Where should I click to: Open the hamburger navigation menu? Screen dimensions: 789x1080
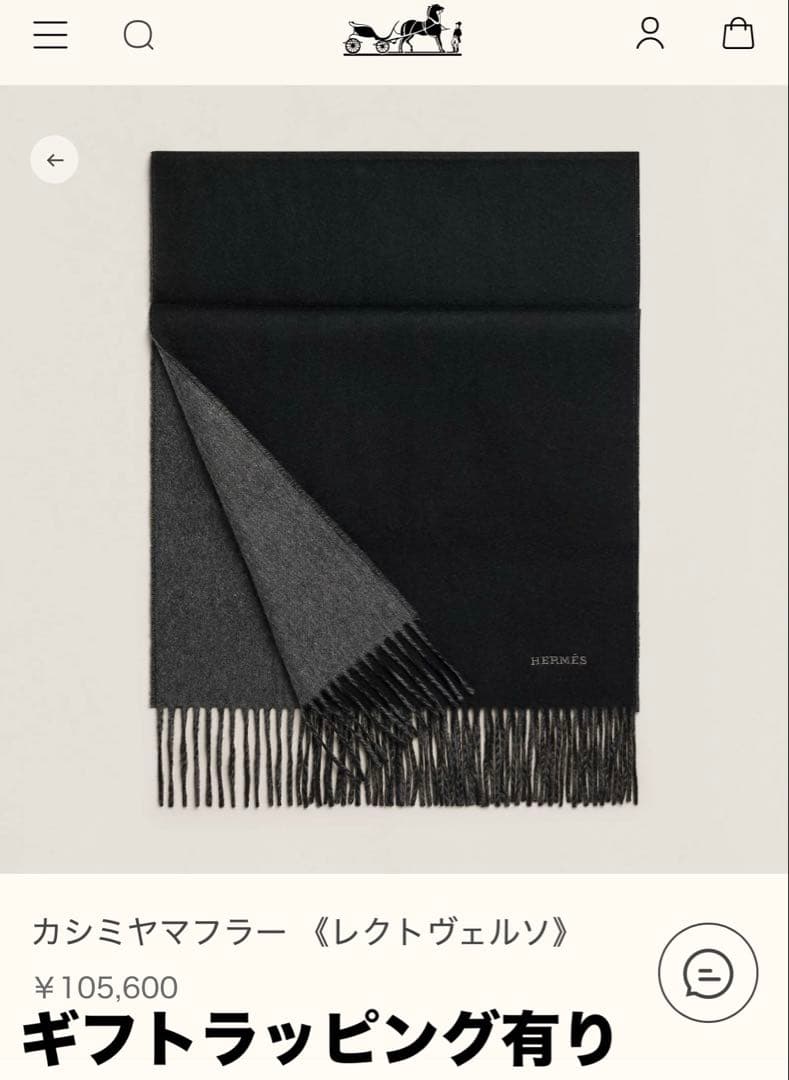(50, 35)
